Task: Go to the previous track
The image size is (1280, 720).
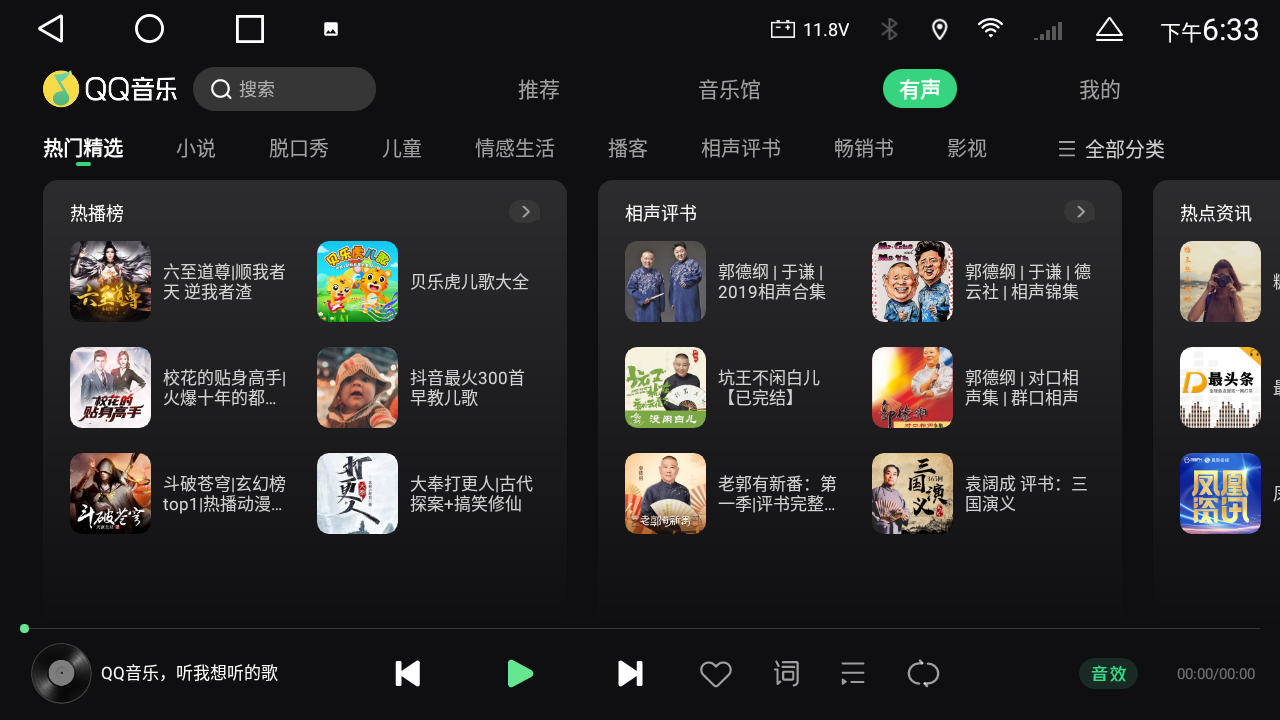Action: [x=408, y=673]
